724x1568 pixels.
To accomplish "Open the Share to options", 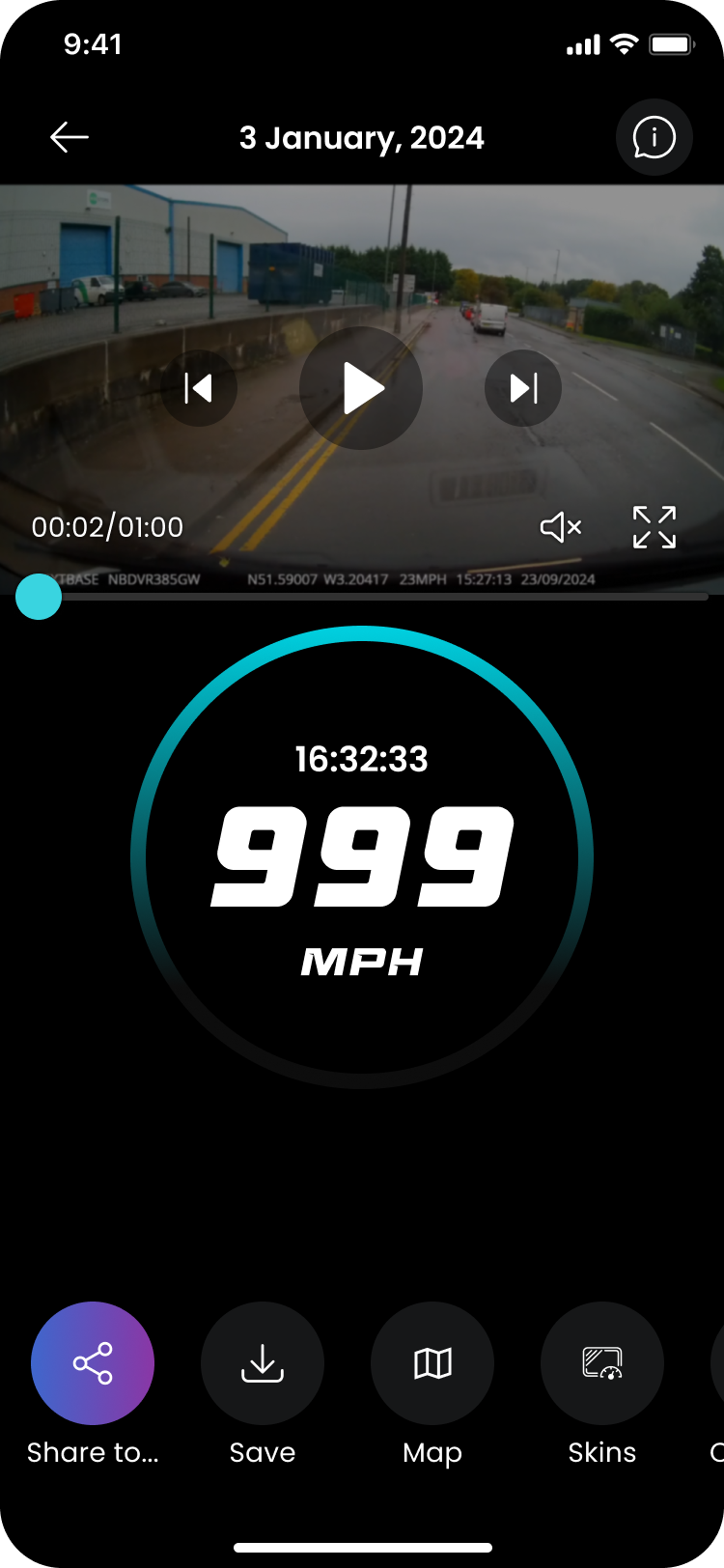I will tap(93, 1363).
